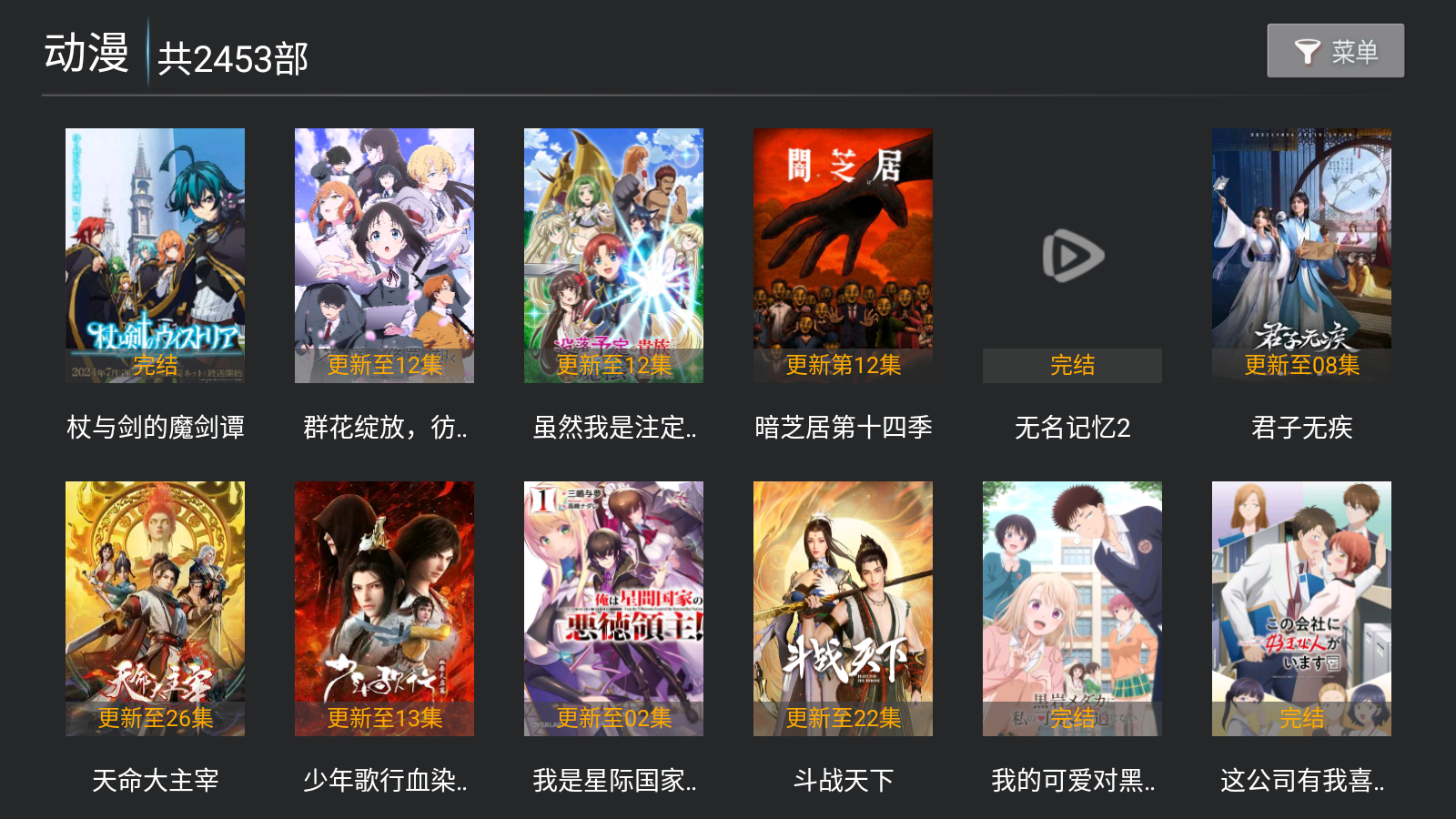1456x819 pixels.
Task: View 我是星际国家.. anime
Action: pyautogui.click(x=613, y=609)
